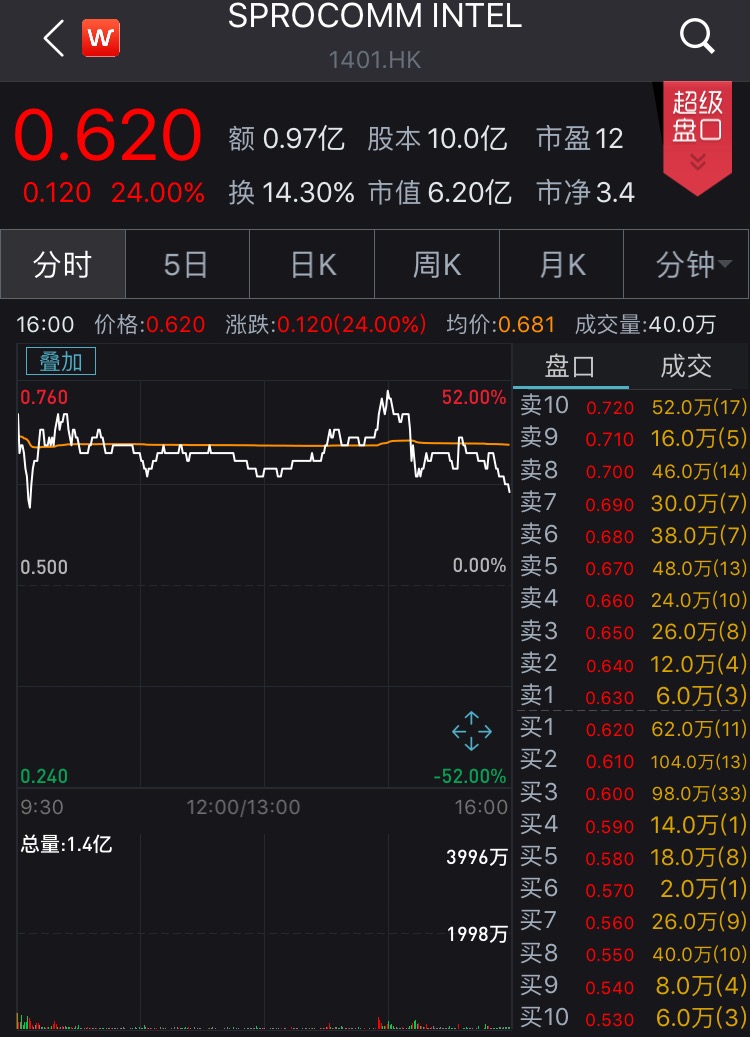Show the 日K daily candlestick chart
This screenshot has width=750, height=1037.
click(x=312, y=265)
